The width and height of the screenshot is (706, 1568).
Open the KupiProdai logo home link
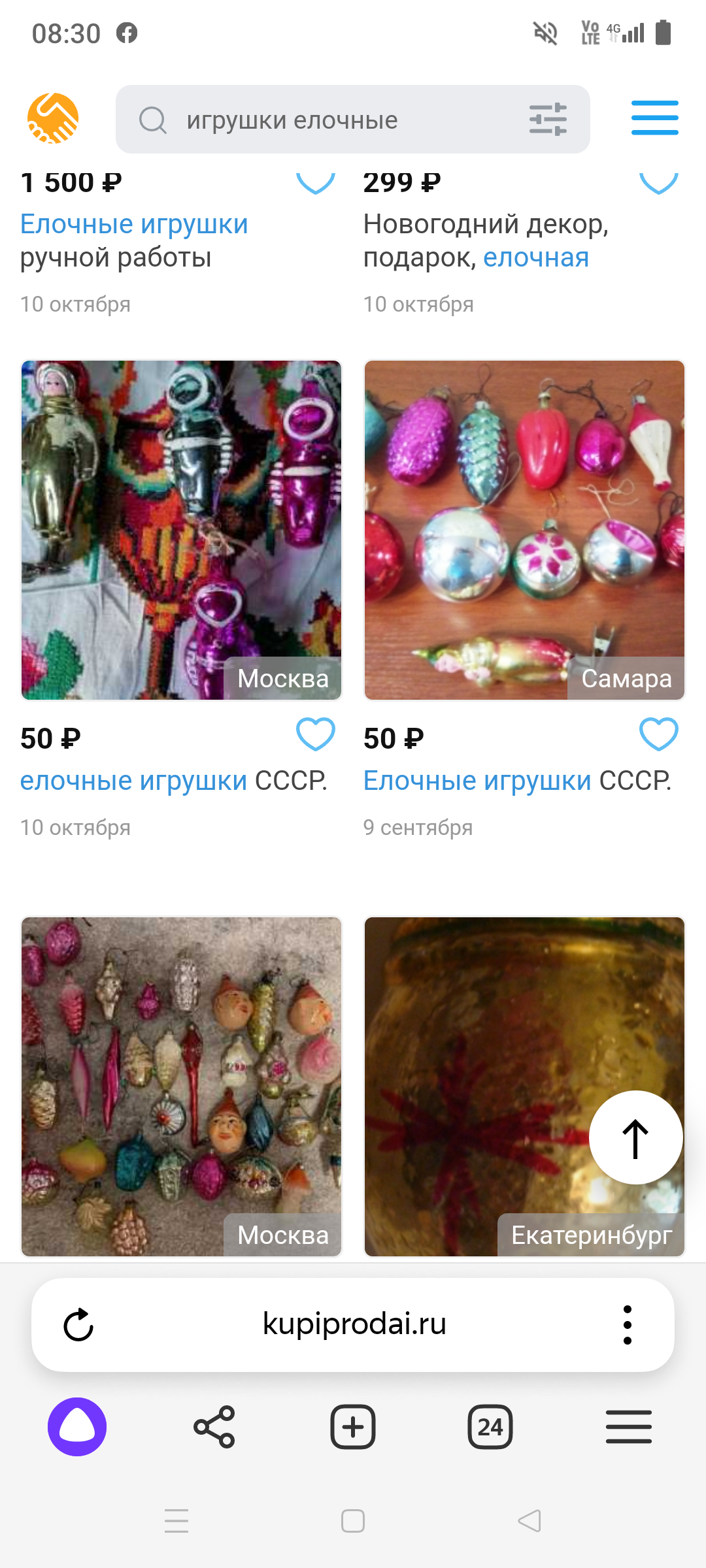click(53, 118)
